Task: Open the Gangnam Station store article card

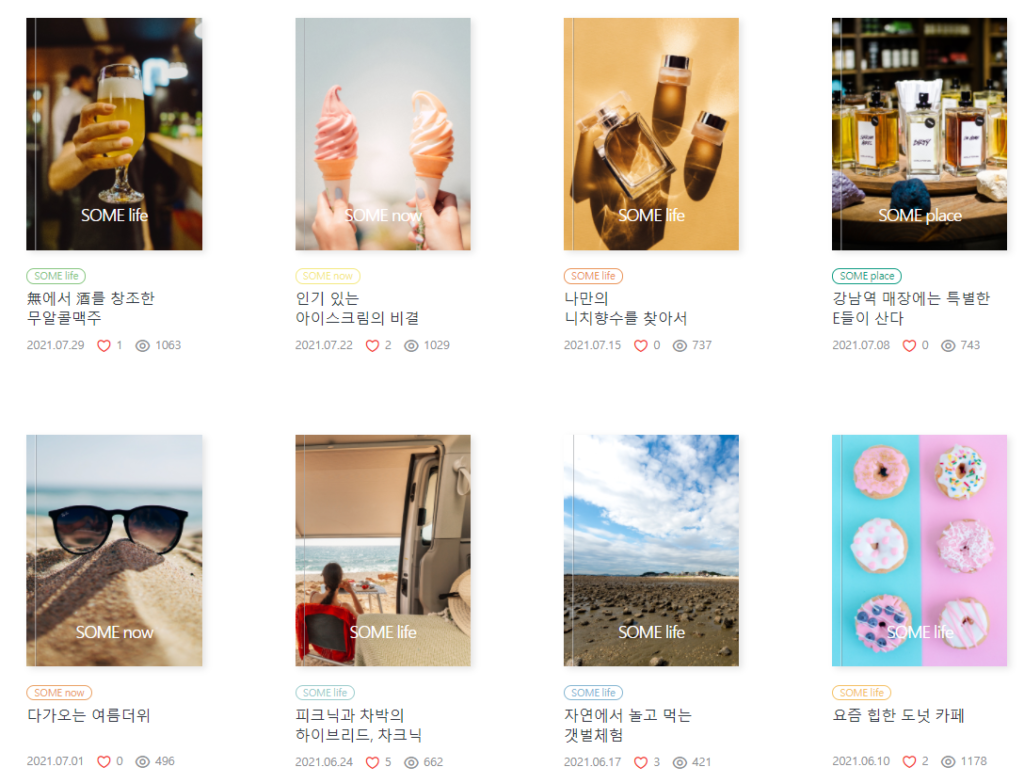Action: 919,134
